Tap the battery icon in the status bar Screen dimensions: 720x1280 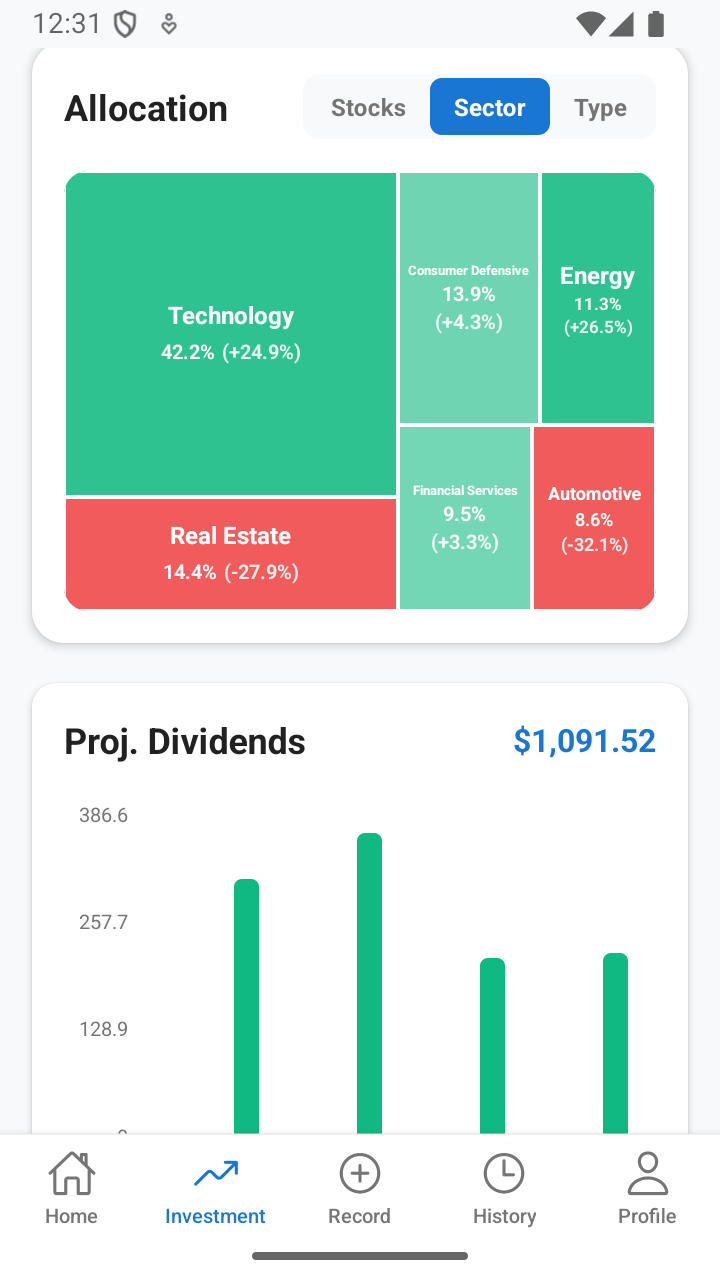click(x=655, y=22)
